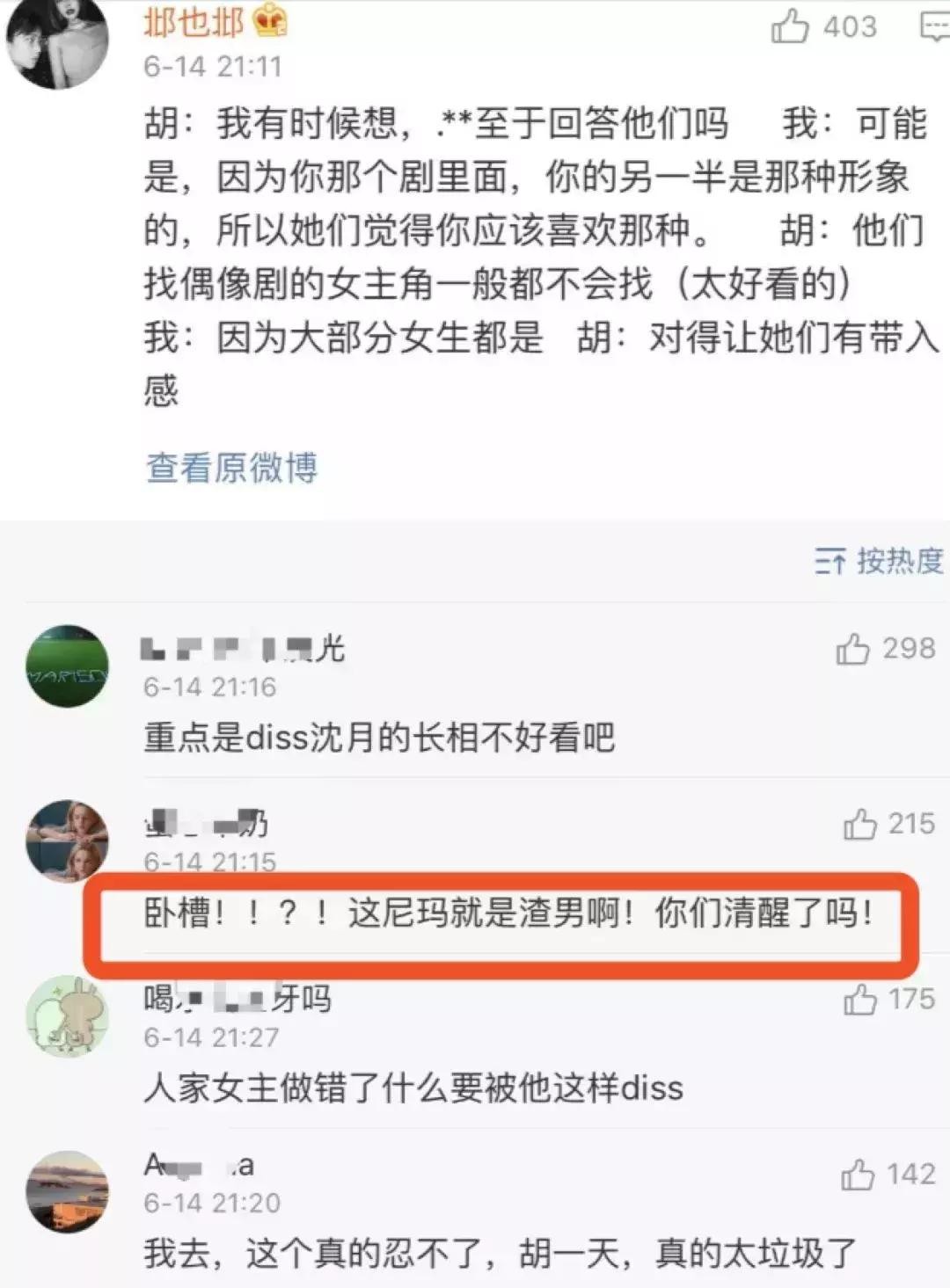Open the username 邶也邶
Image resolution: width=950 pixels, height=1288 pixels.
(194, 22)
